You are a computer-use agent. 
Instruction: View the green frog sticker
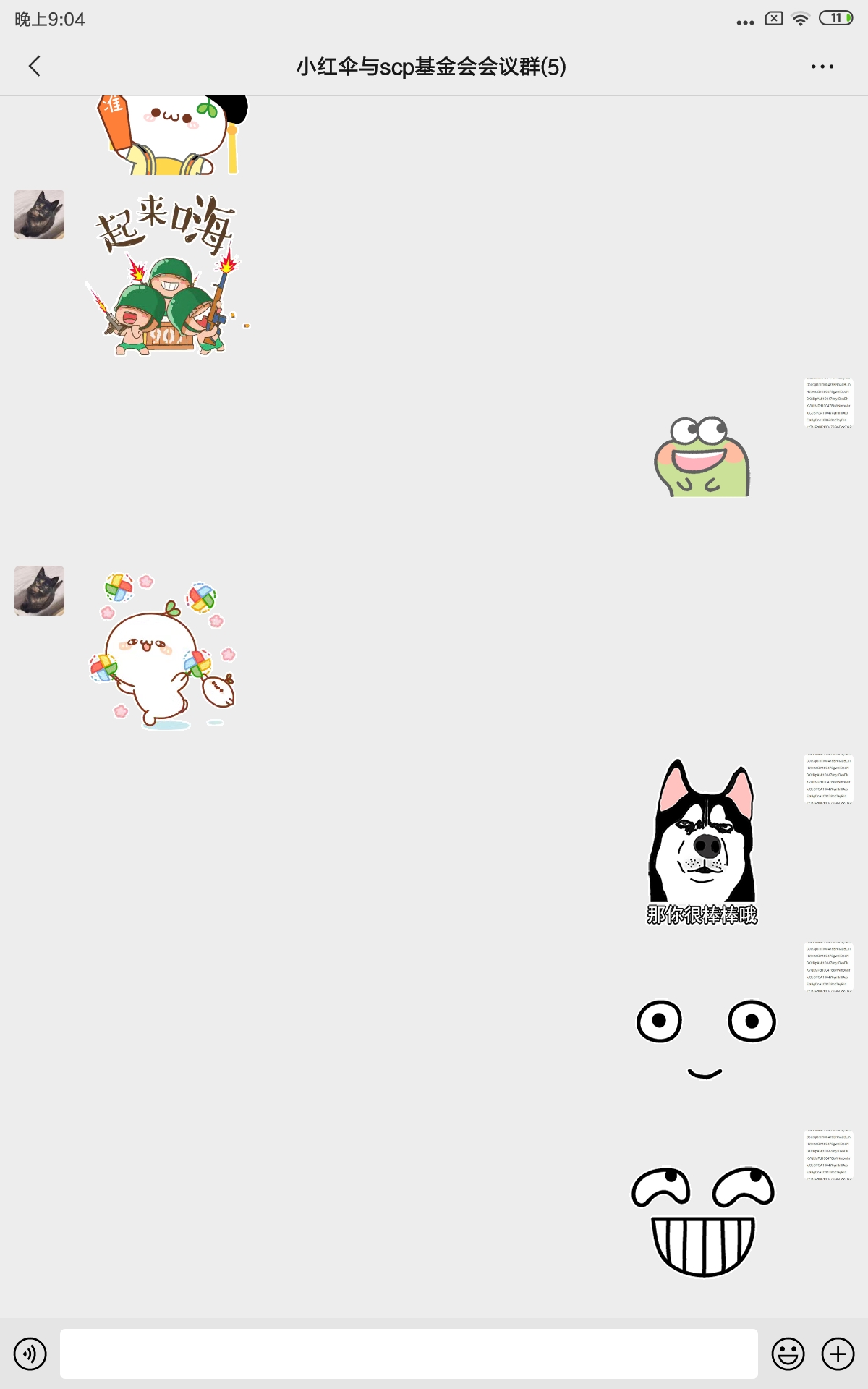[x=702, y=457]
